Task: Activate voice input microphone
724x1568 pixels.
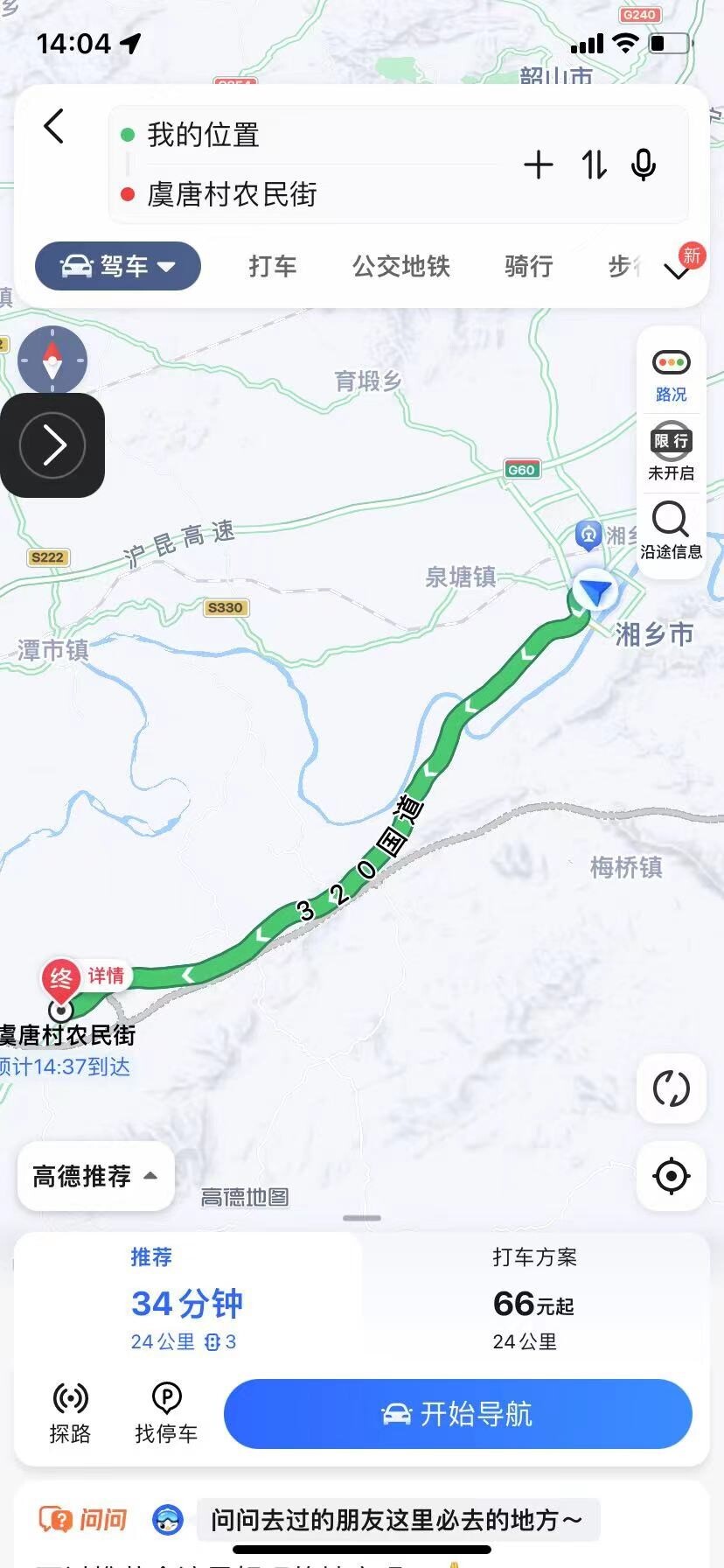Action: (644, 164)
